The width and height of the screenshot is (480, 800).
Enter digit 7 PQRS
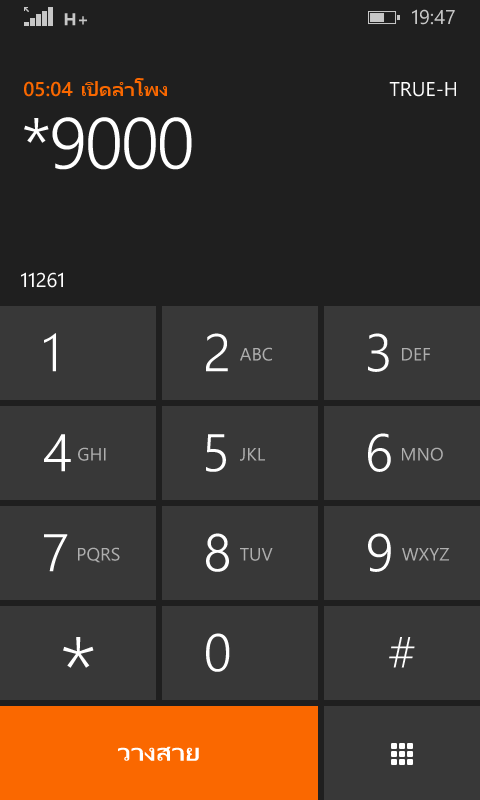click(78, 553)
